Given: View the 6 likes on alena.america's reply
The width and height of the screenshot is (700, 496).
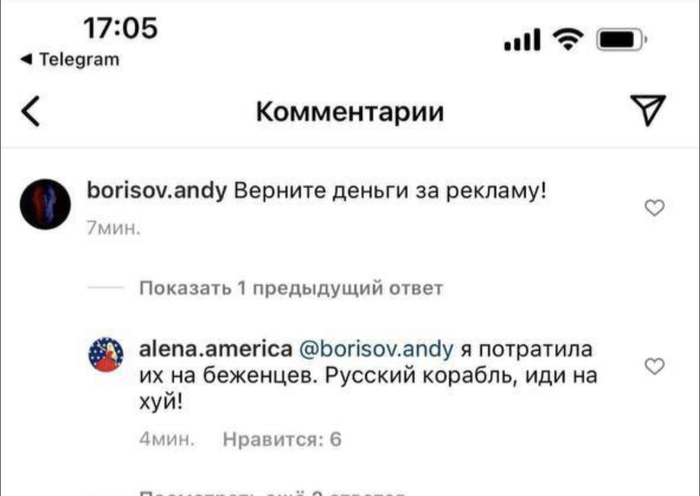Looking at the screenshot, I should [x=282, y=438].
